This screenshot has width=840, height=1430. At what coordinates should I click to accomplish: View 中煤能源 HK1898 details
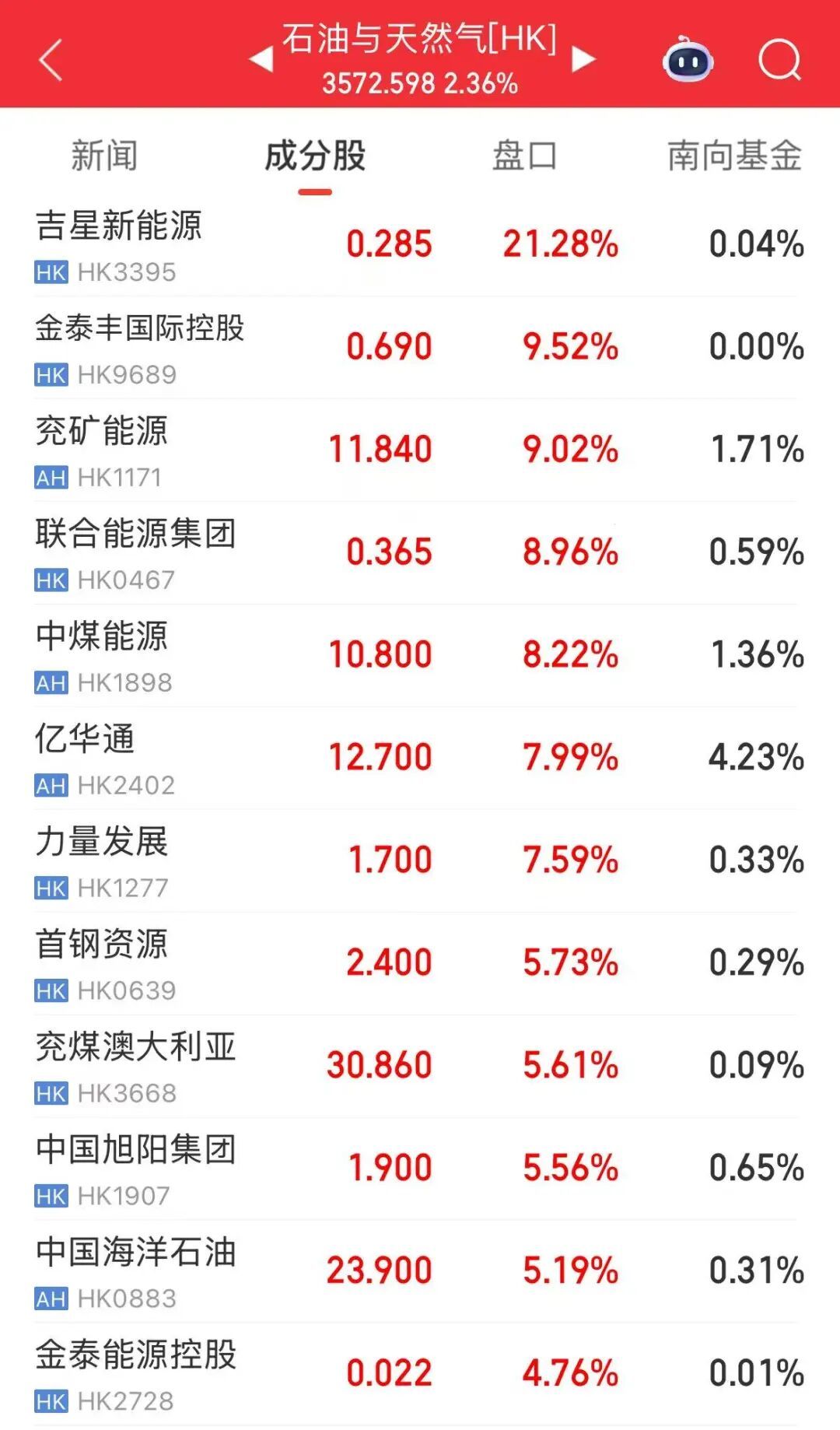(x=420, y=657)
